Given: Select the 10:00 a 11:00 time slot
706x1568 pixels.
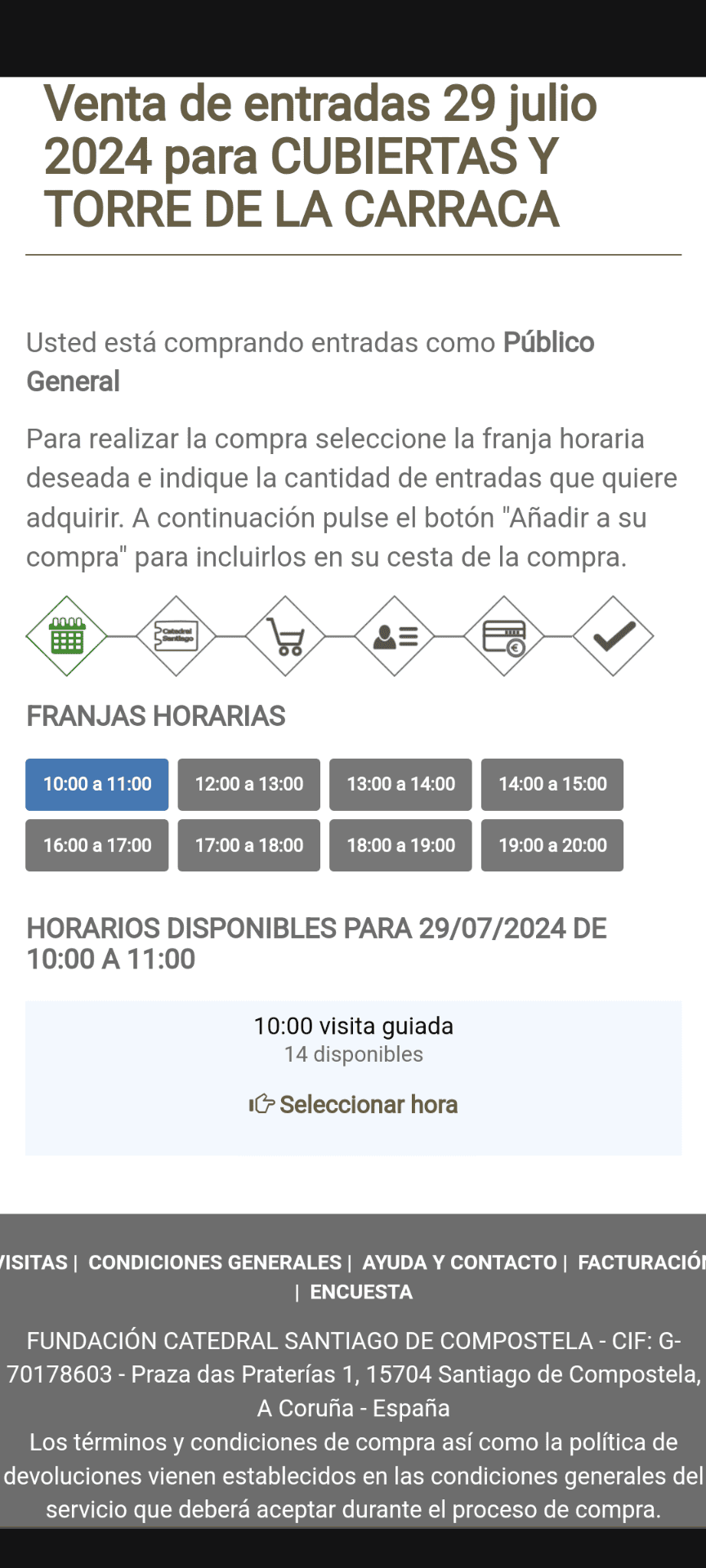Looking at the screenshot, I should coord(97,784).
